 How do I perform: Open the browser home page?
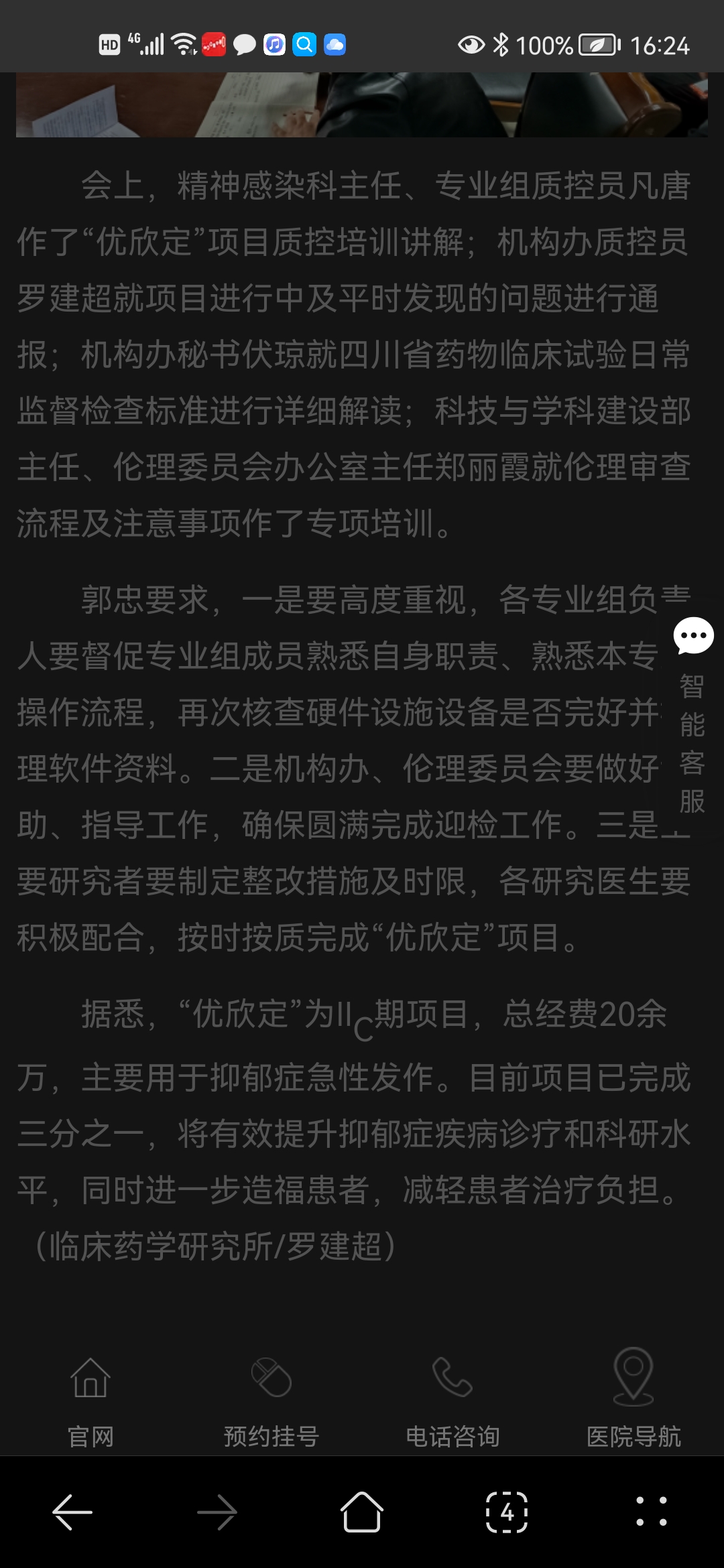tap(362, 1512)
